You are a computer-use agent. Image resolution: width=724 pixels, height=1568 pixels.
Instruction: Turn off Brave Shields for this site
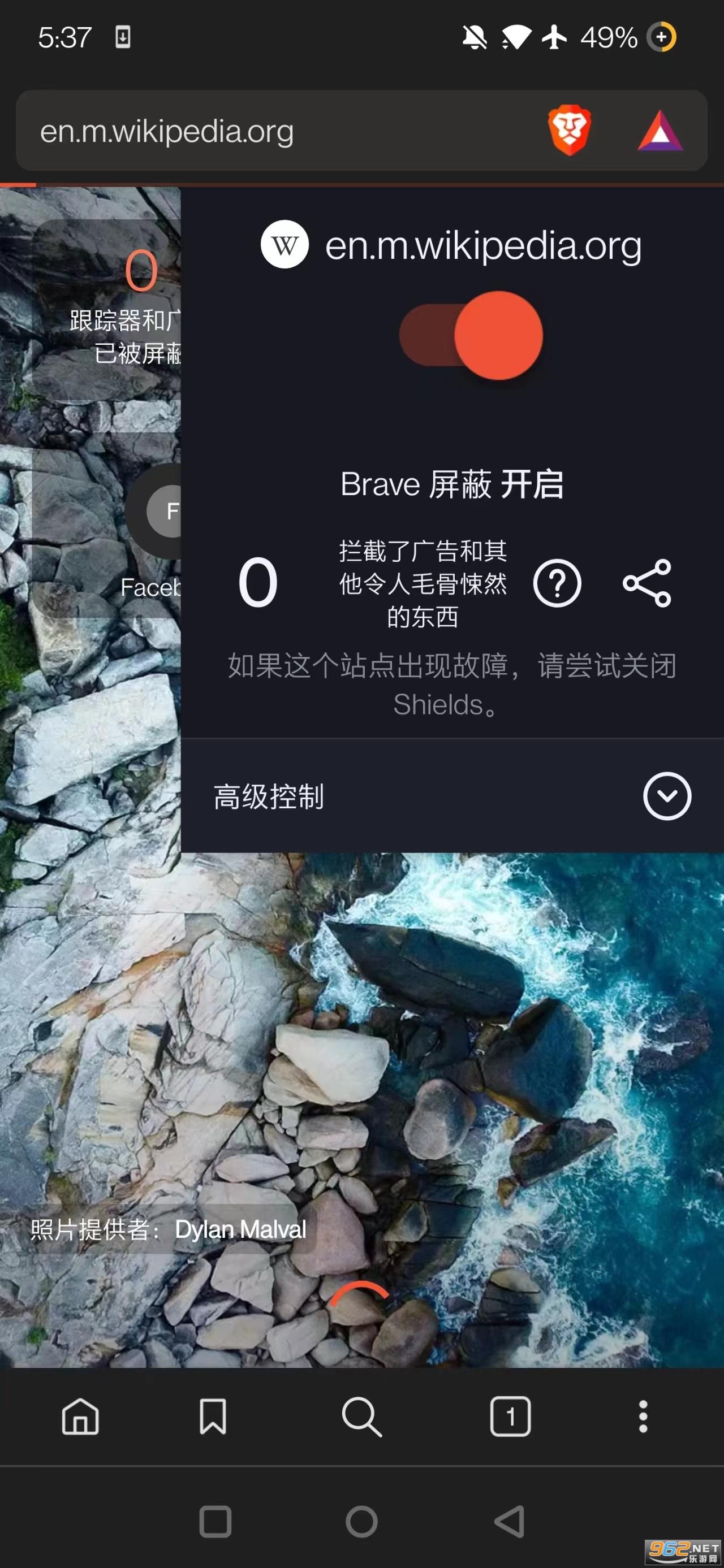[x=471, y=335]
